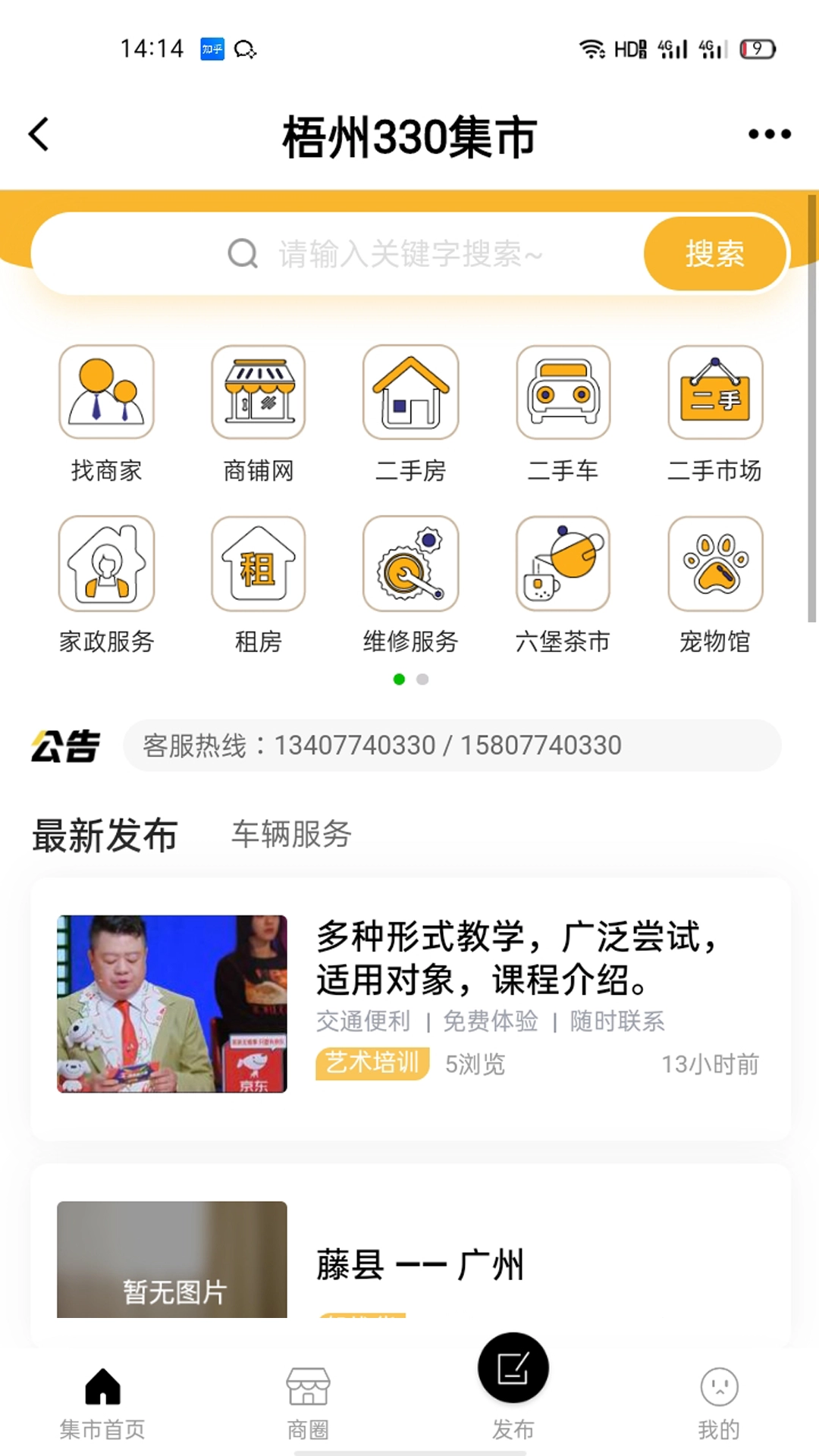Screen dimensions: 819x1456
Task: Go back using the top-left arrow
Action: [x=38, y=135]
